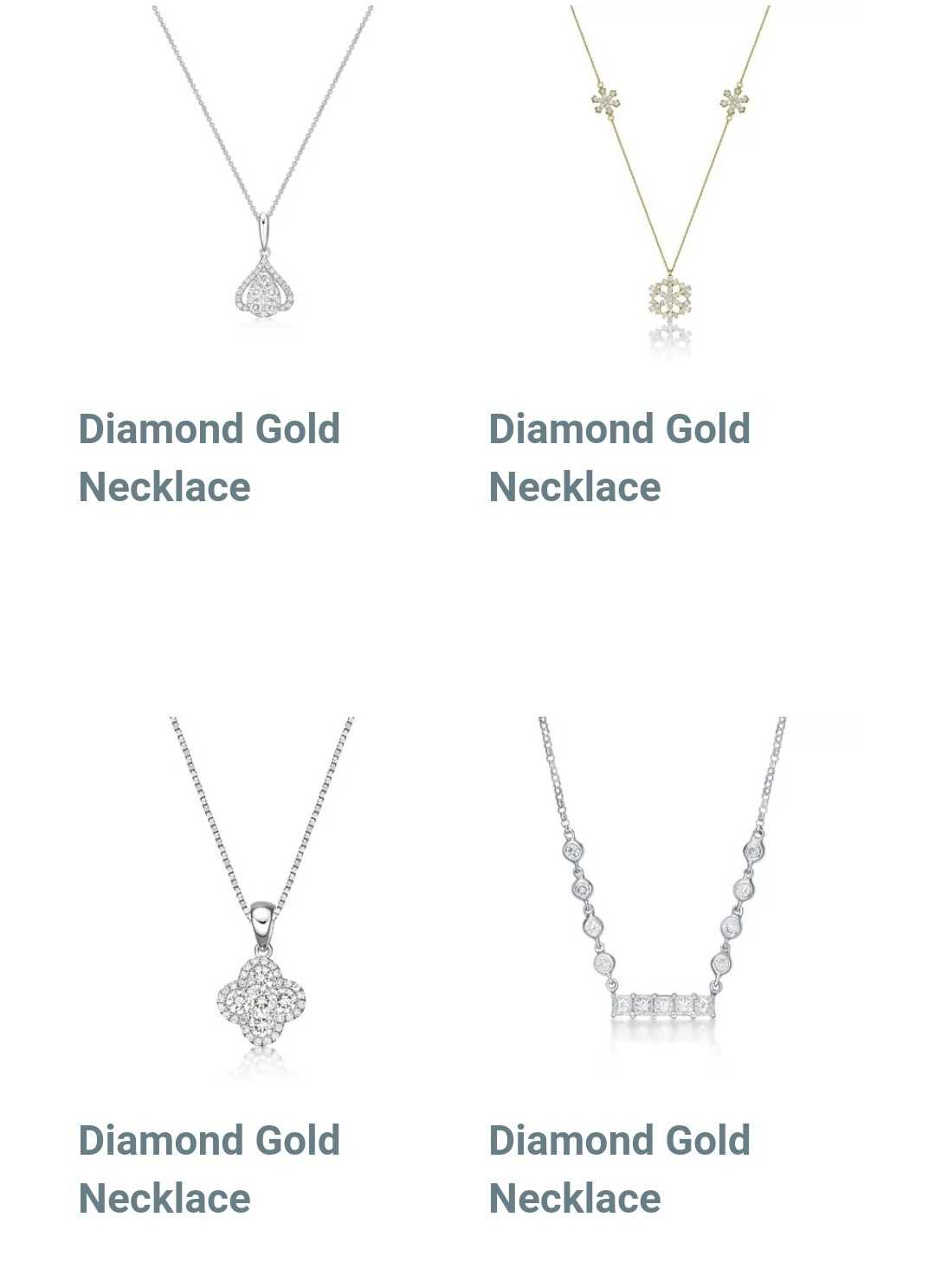Image resolution: width=935 pixels, height=1288 pixels.
Task: View the clover pendant Diamond Gold Necklace
Action: pyautogui.click(x=261, y=900)
